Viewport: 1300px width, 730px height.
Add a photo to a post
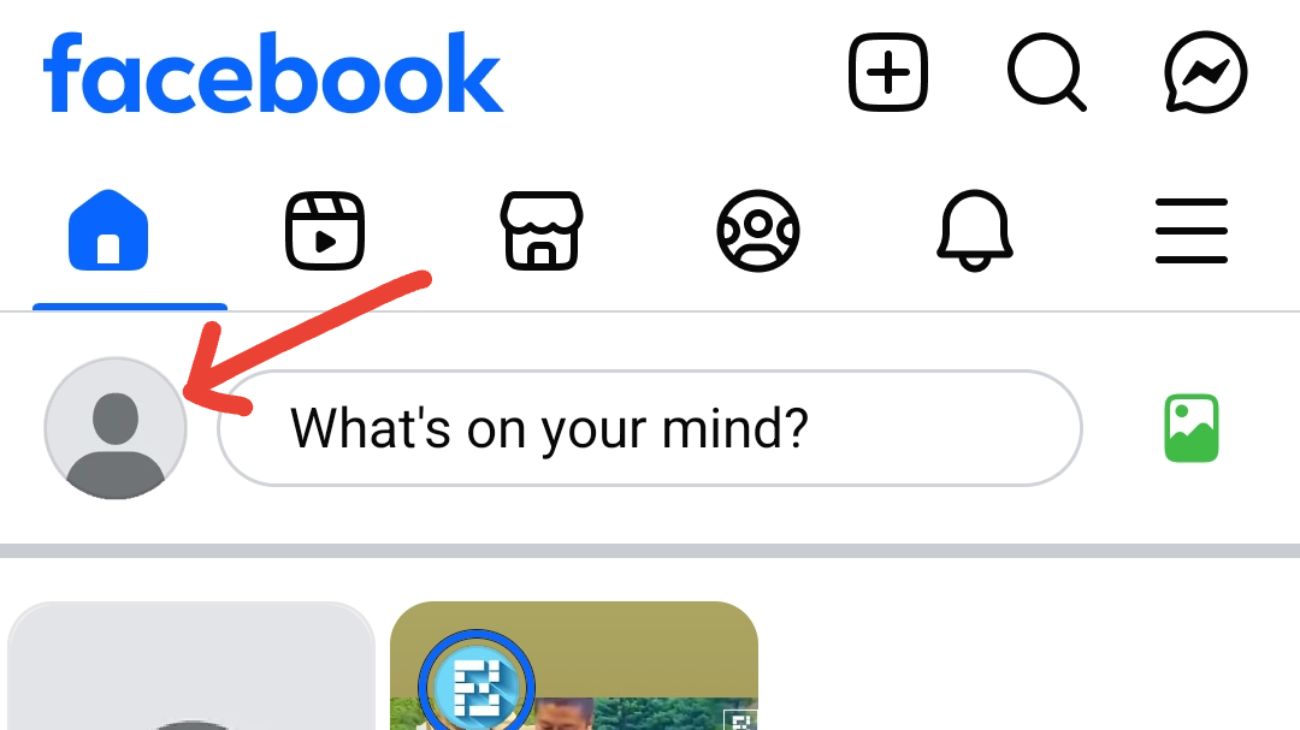[x=1191, y=428]
